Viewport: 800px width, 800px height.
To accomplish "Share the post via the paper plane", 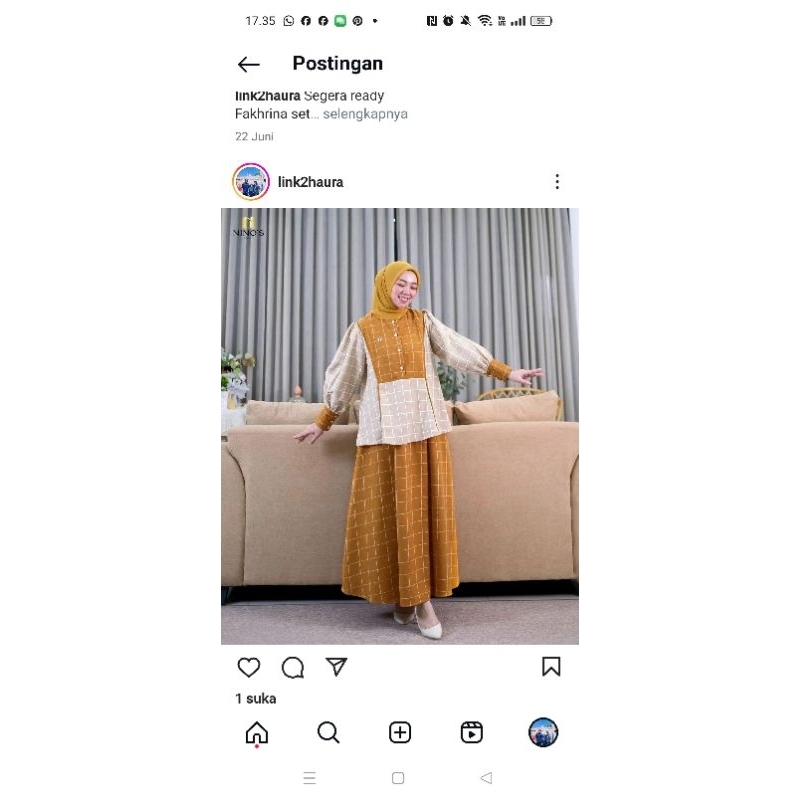I will click(337, 667).
